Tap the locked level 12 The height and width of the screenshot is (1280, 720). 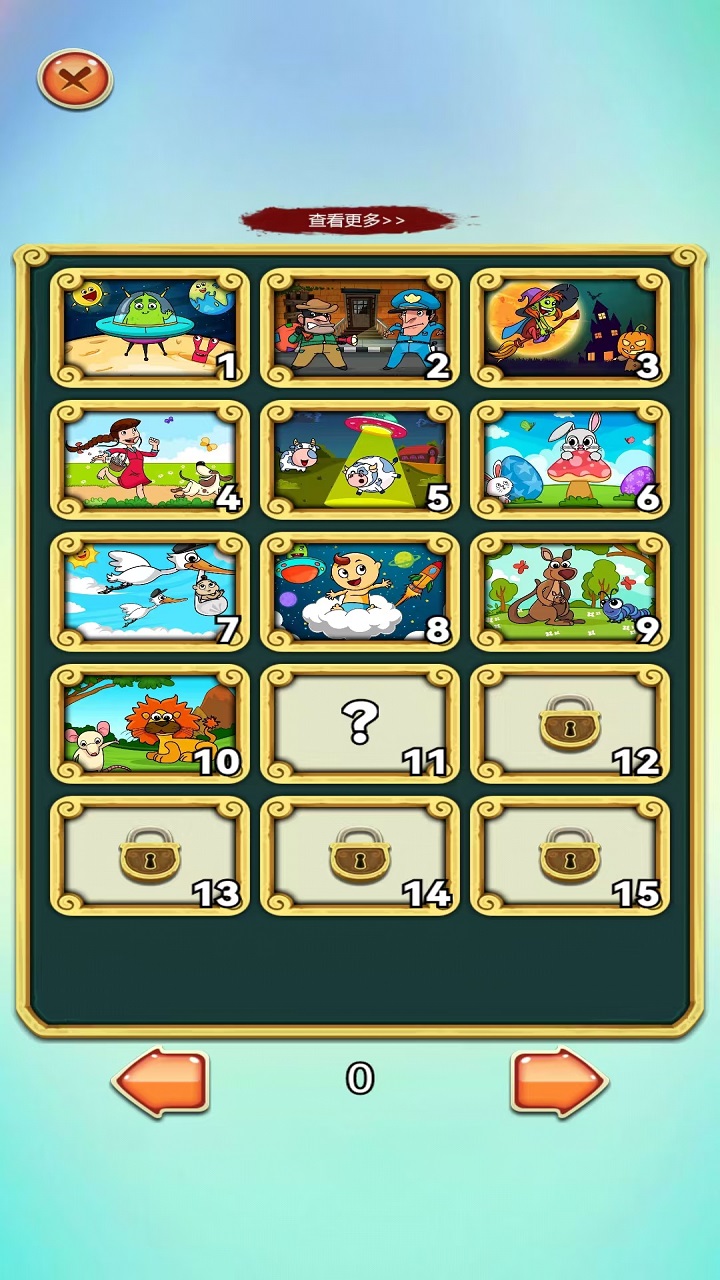[x=570, y=724]
